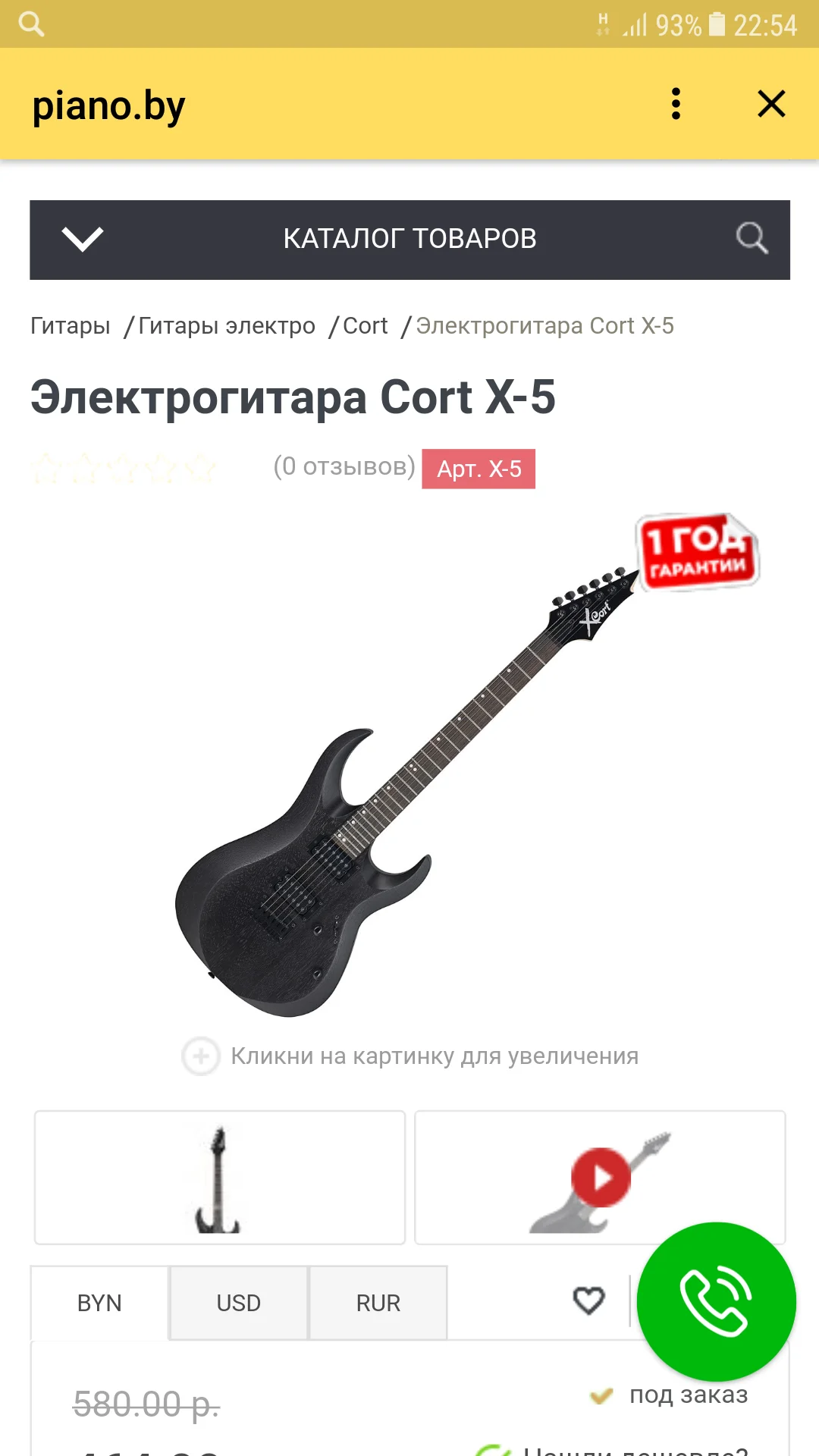The width and height of the screenshot is (819, 1456).
Task: Open the Cort breadcrumb link
Action: click(366, 325)
